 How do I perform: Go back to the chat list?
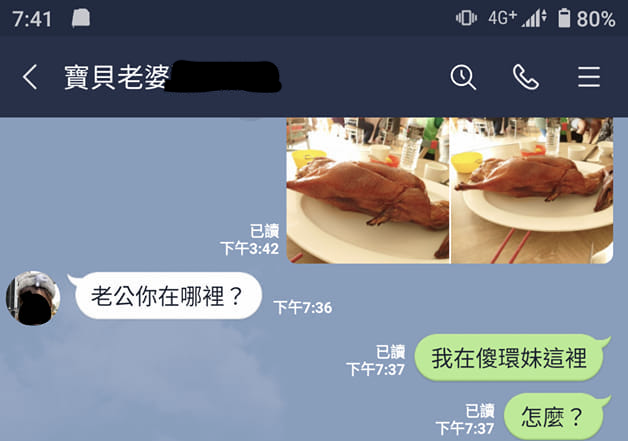point(30,77)
